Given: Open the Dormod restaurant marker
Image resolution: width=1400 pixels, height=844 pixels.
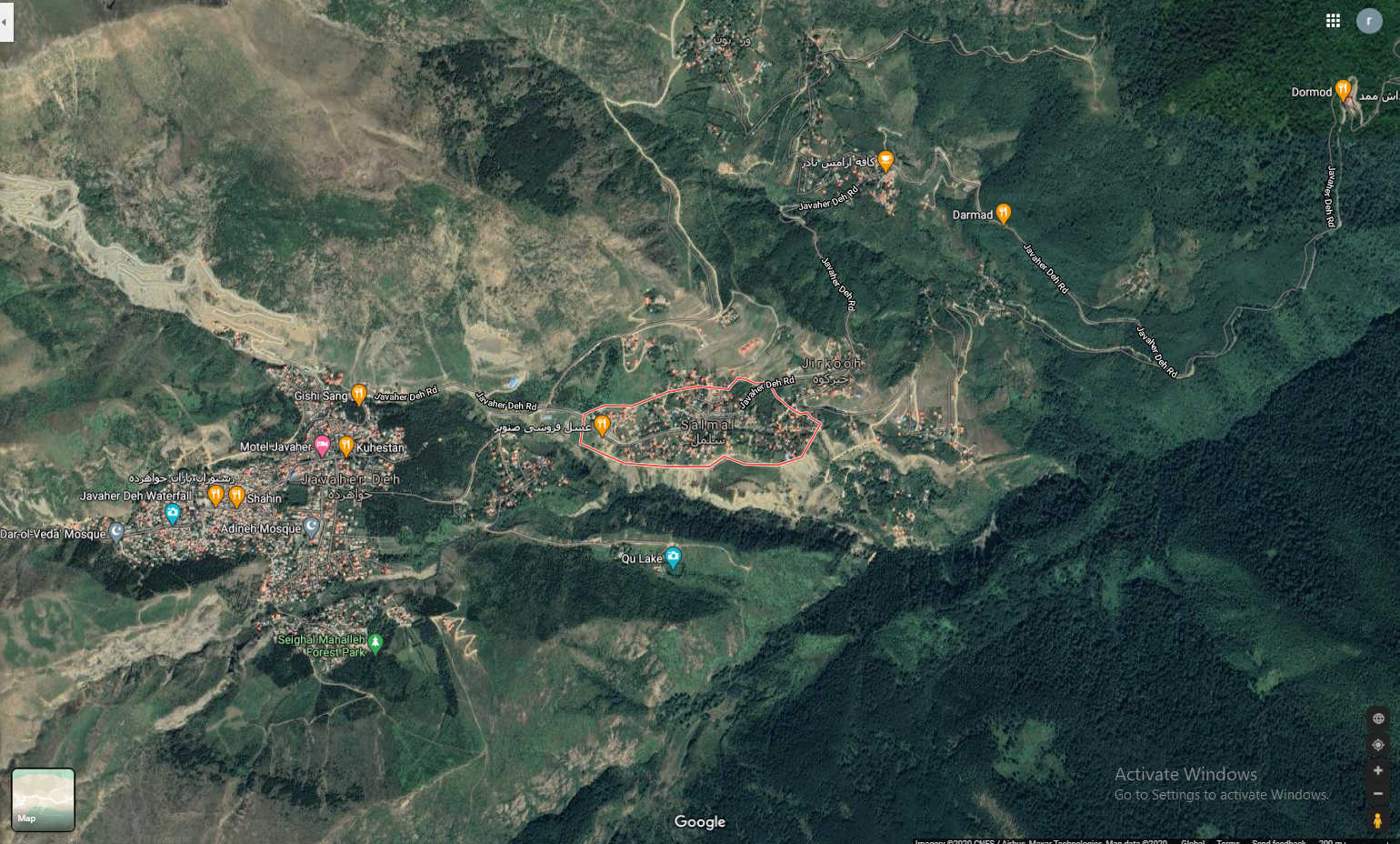Looking at the screenshot, I should coord(1343,90).
